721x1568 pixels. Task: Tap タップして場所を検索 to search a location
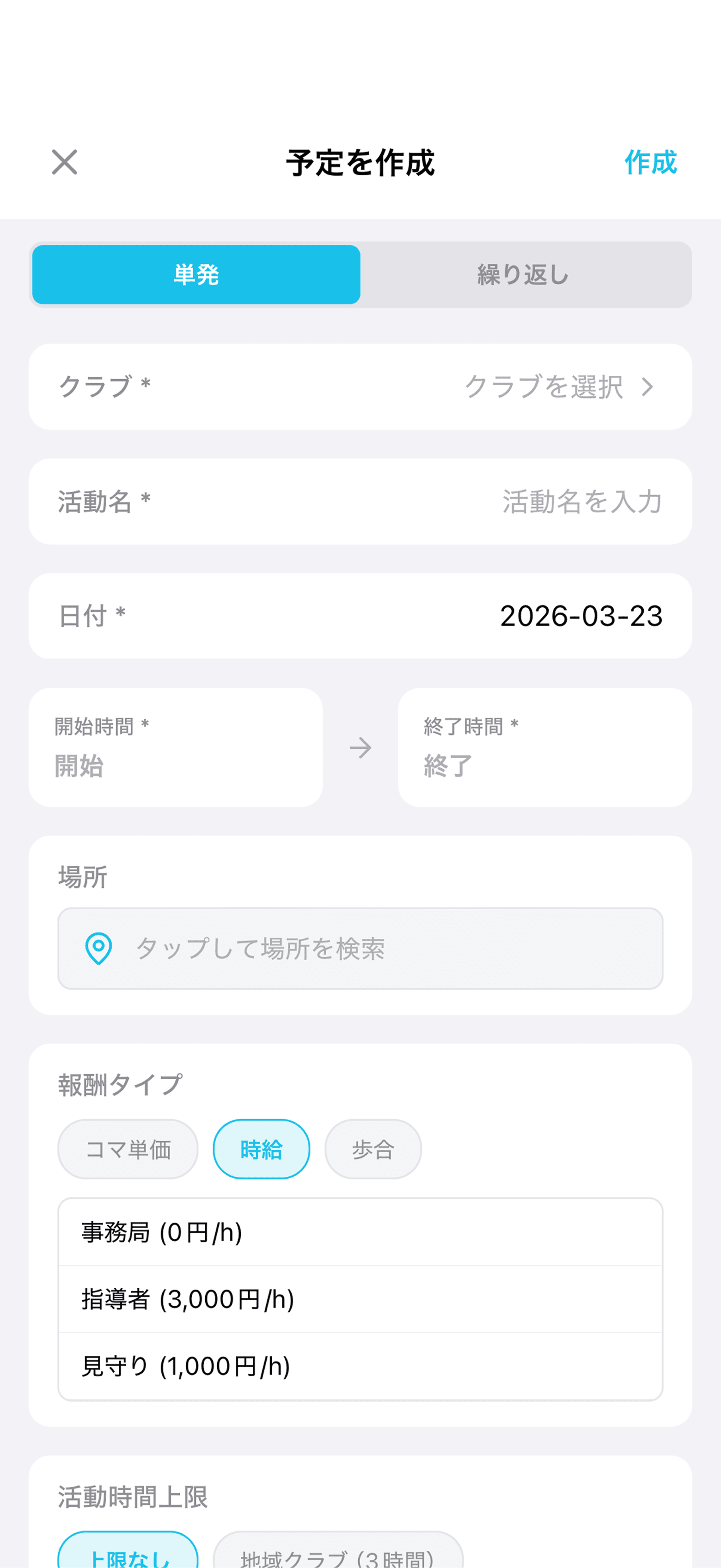pyautogui.click(x=360, y=948)
